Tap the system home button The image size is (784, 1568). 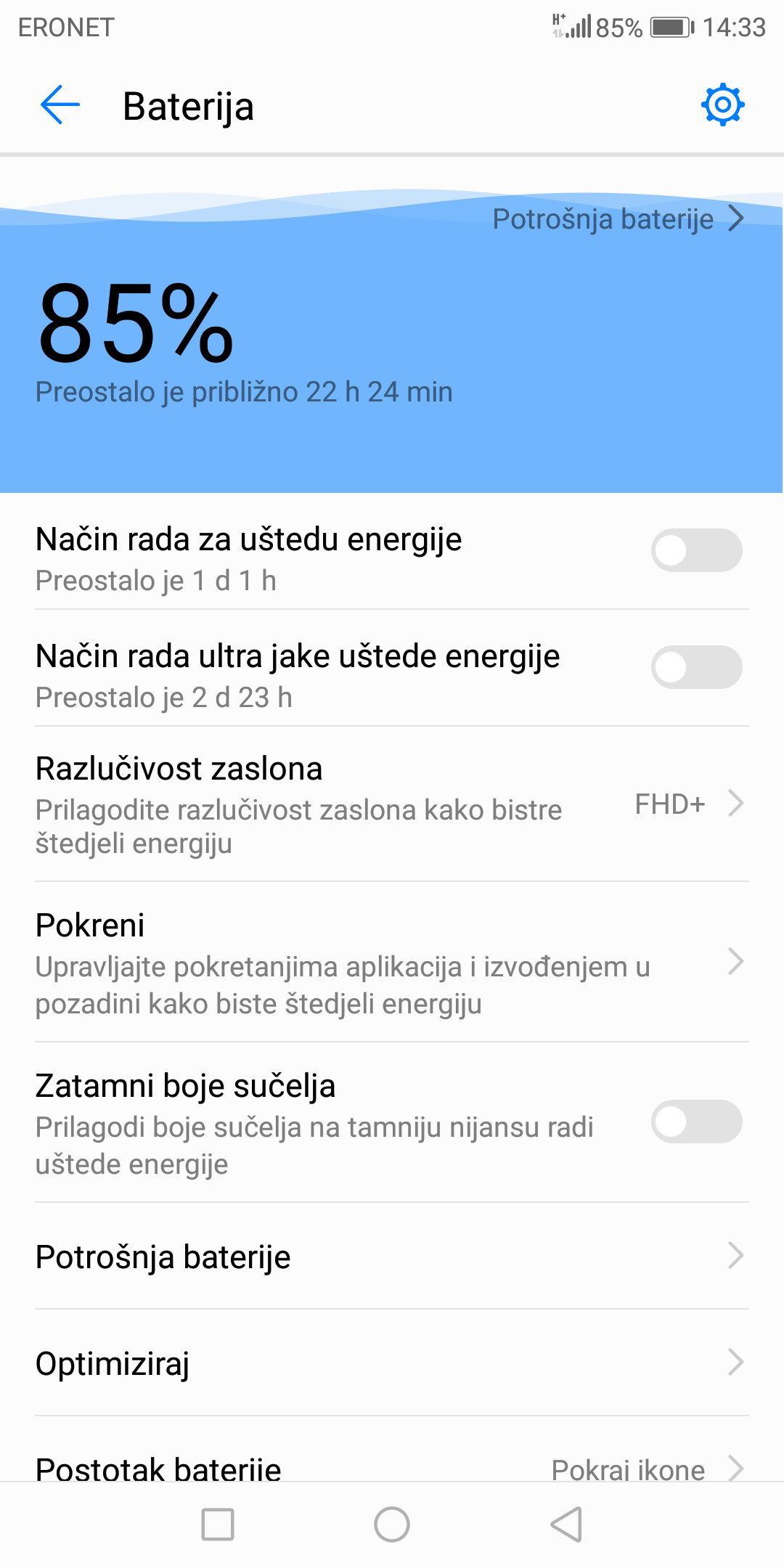(392, 1524)
